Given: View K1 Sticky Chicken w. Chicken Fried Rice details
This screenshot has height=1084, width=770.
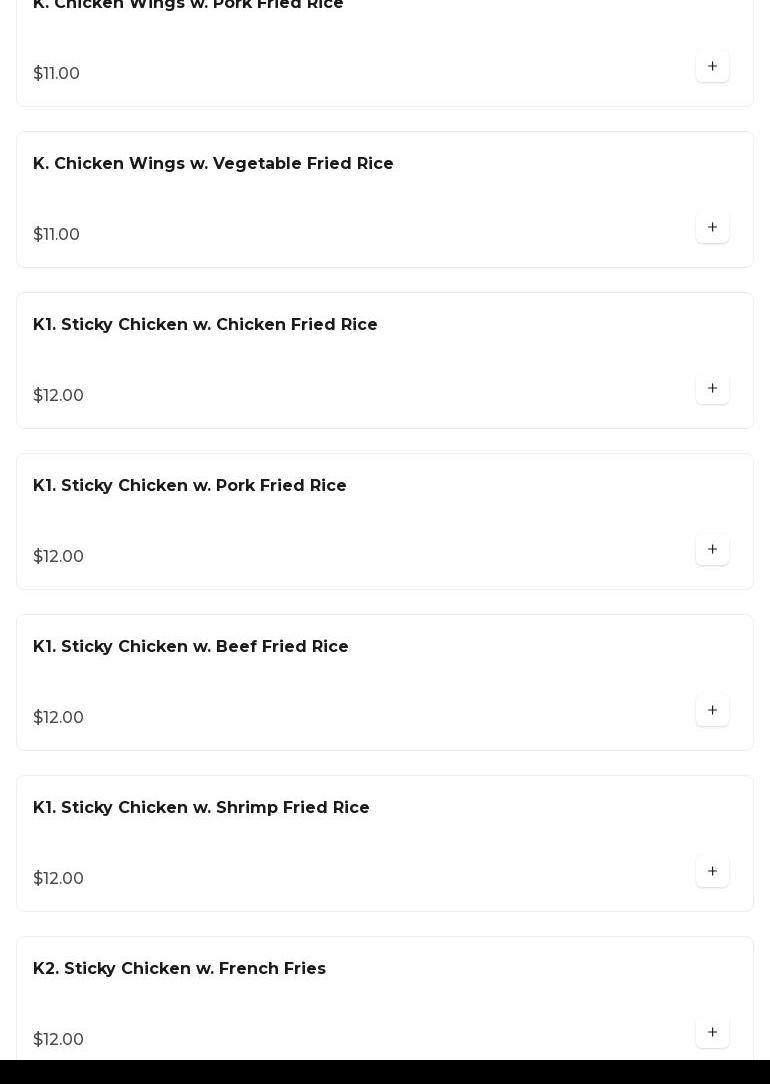Looking at the screenshot, I should point(205,325).
